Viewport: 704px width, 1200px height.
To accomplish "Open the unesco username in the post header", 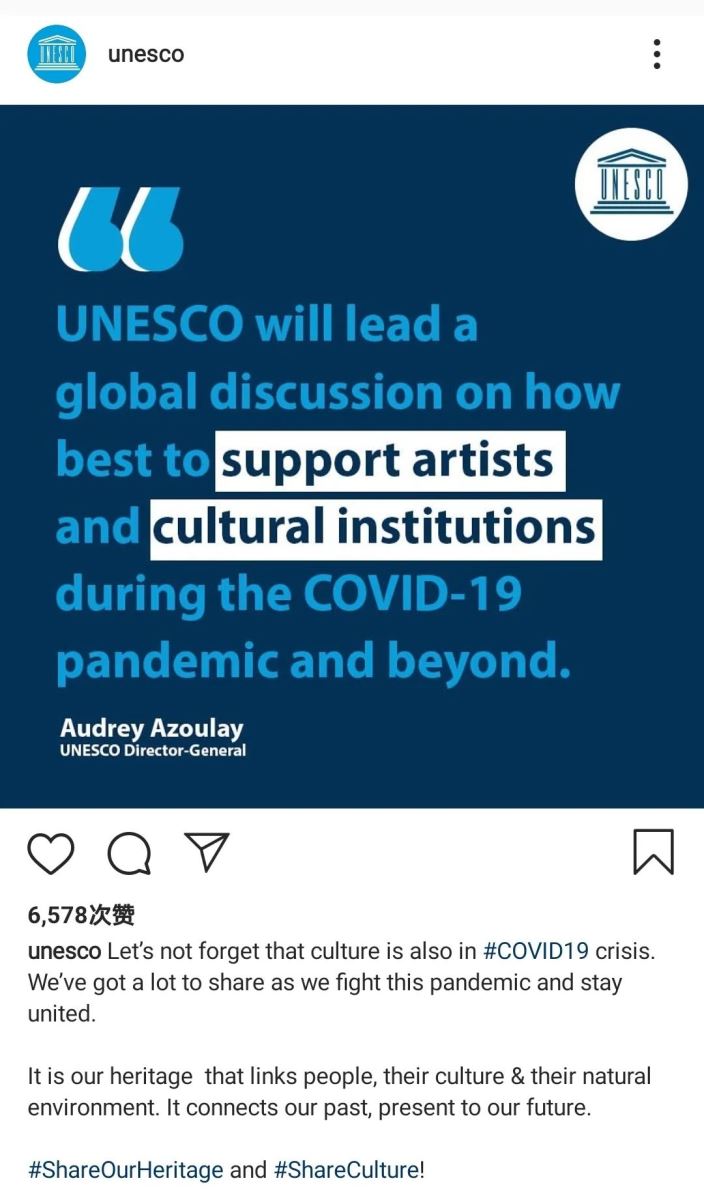I will pyautogui.click(x=146, y=55).
